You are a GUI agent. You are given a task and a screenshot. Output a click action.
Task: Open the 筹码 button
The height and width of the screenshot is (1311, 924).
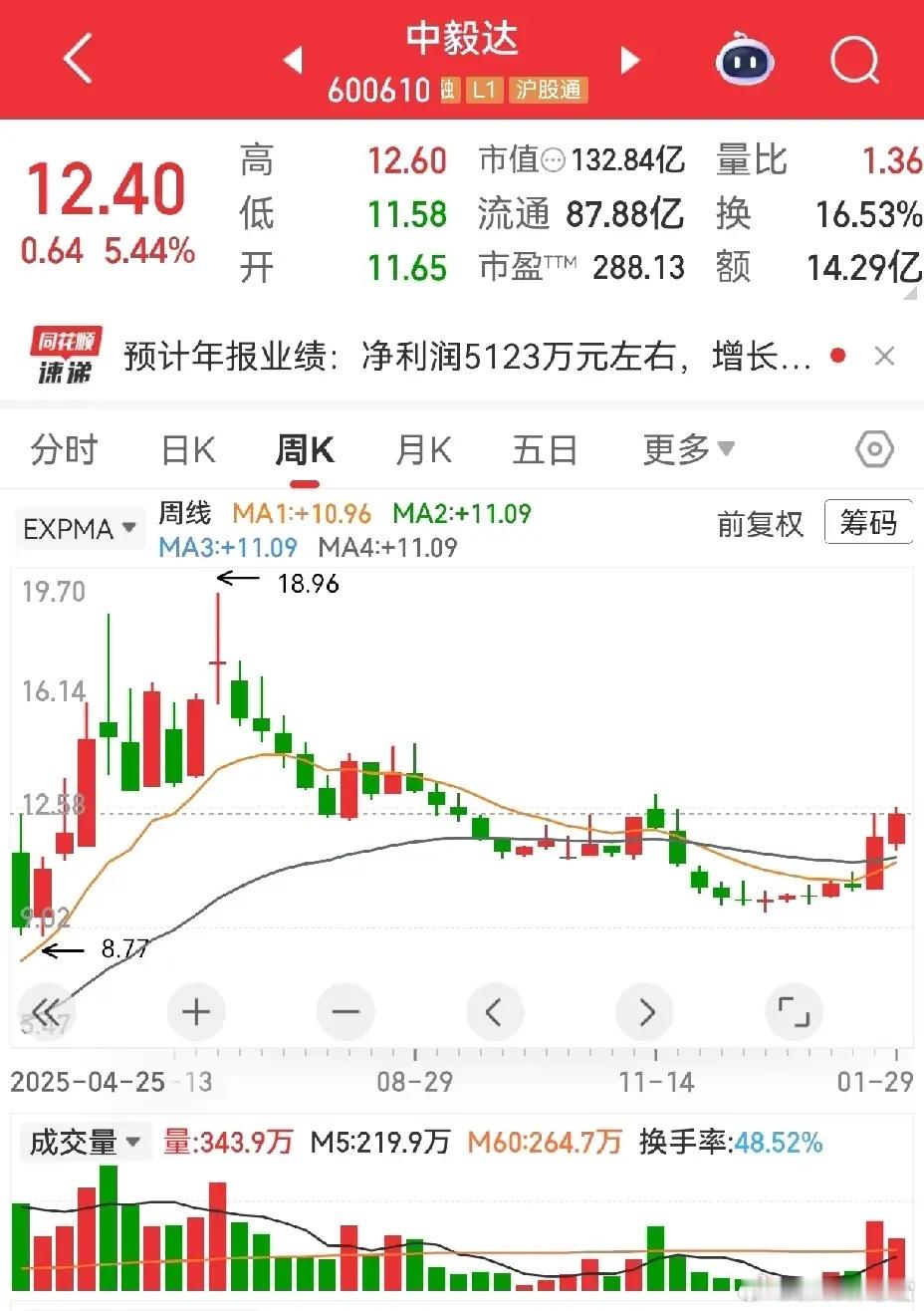pyautogui.click(x=868, y=522)
